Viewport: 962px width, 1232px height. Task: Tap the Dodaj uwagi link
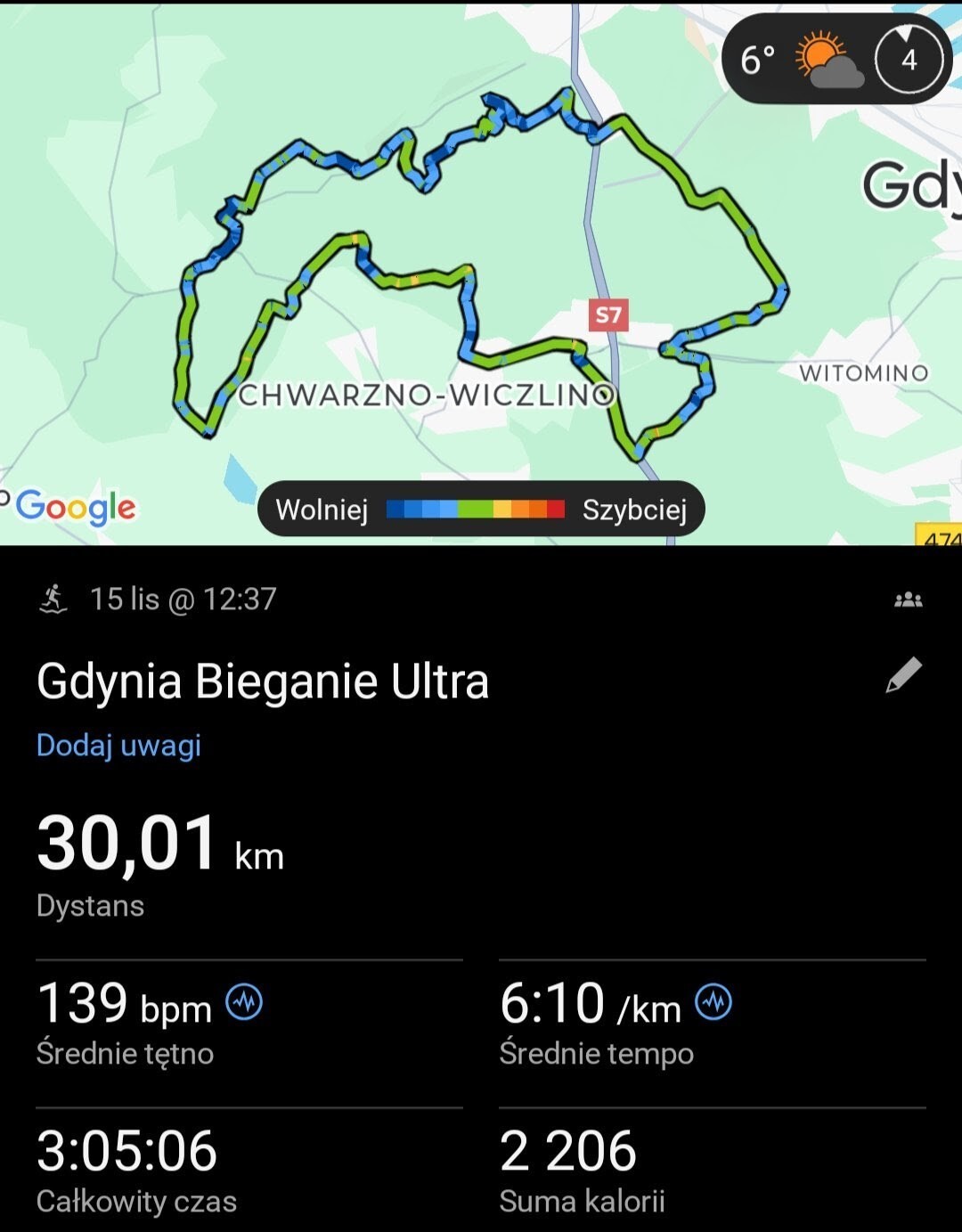[118, 746]
